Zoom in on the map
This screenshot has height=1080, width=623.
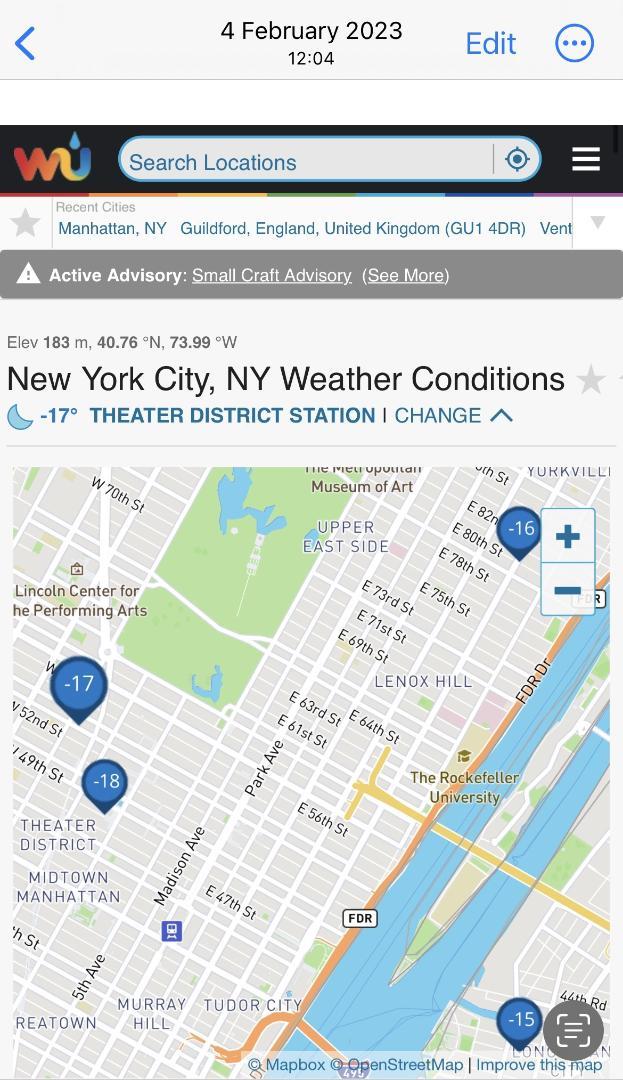(567, 536)
